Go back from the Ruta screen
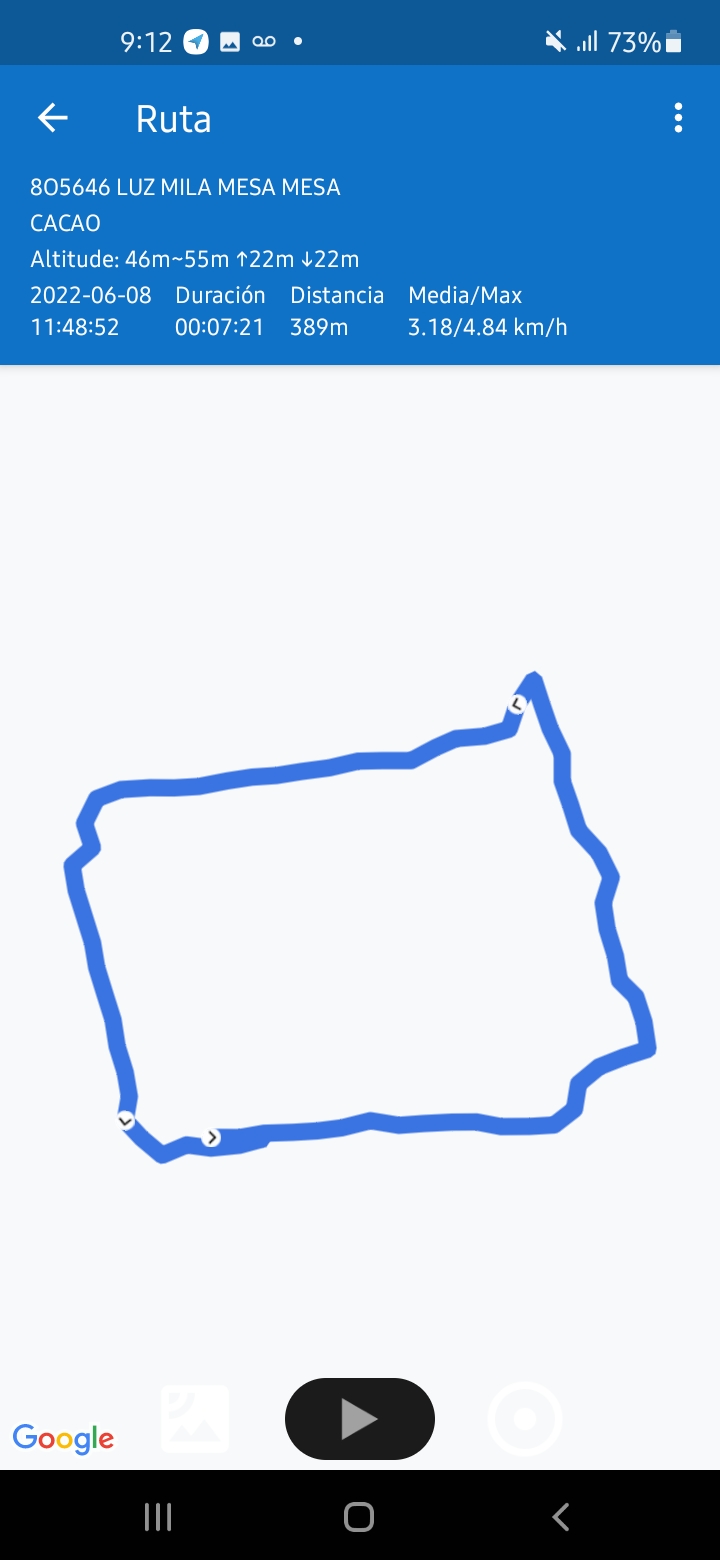 click(53, 119)
